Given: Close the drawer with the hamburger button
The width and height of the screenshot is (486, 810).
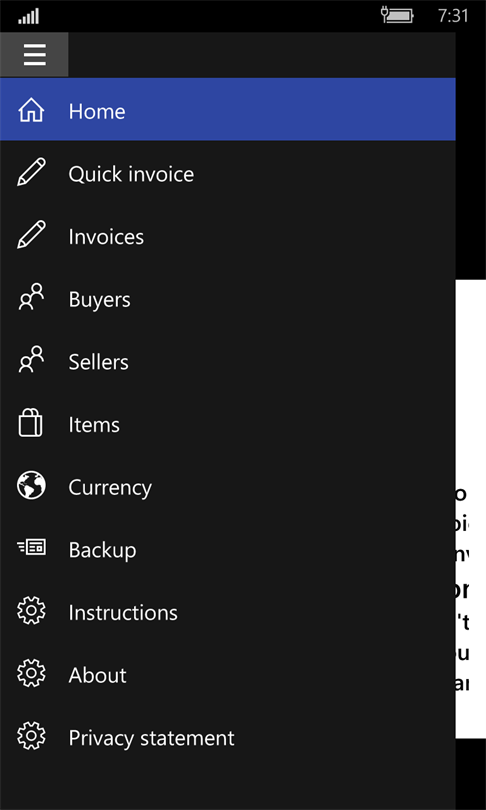Looking at the screenshot, I should point(34,54).
